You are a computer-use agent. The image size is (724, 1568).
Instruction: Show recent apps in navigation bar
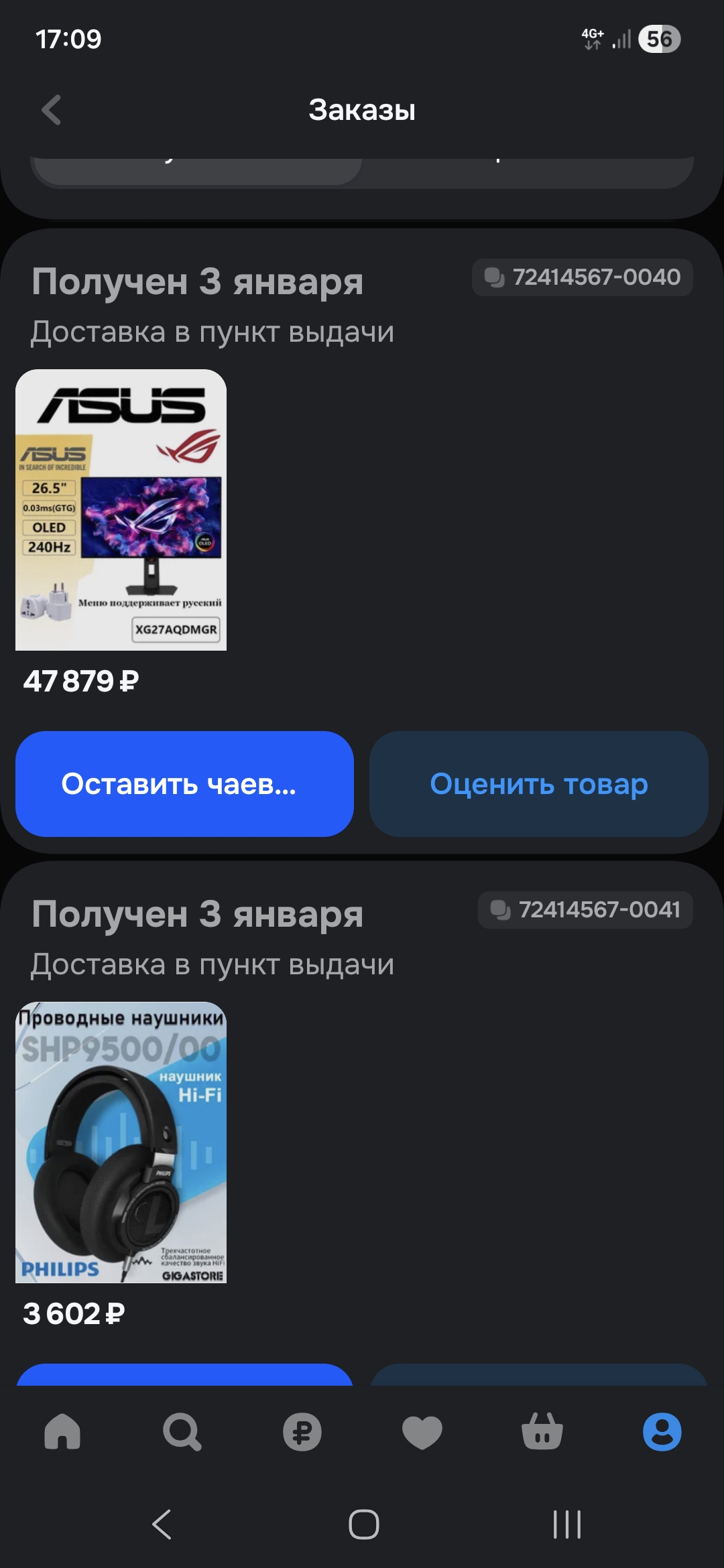click(x=566, y=1524)
